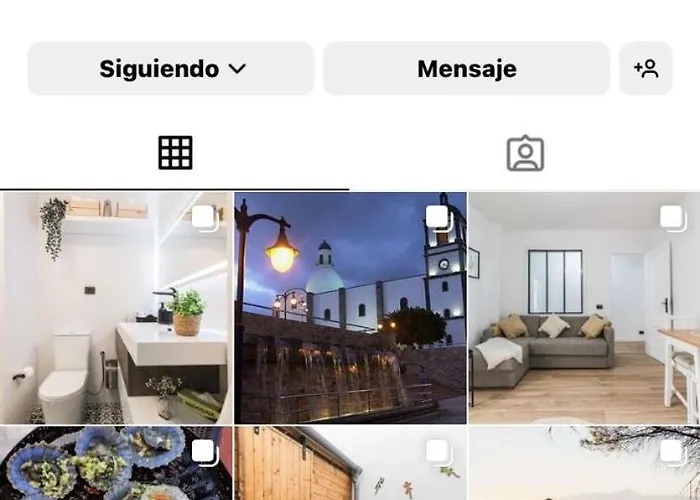Screen dimensions: 700x500
Task: Open the Siguiendo dropdown
Action: (x=171, y=69)
